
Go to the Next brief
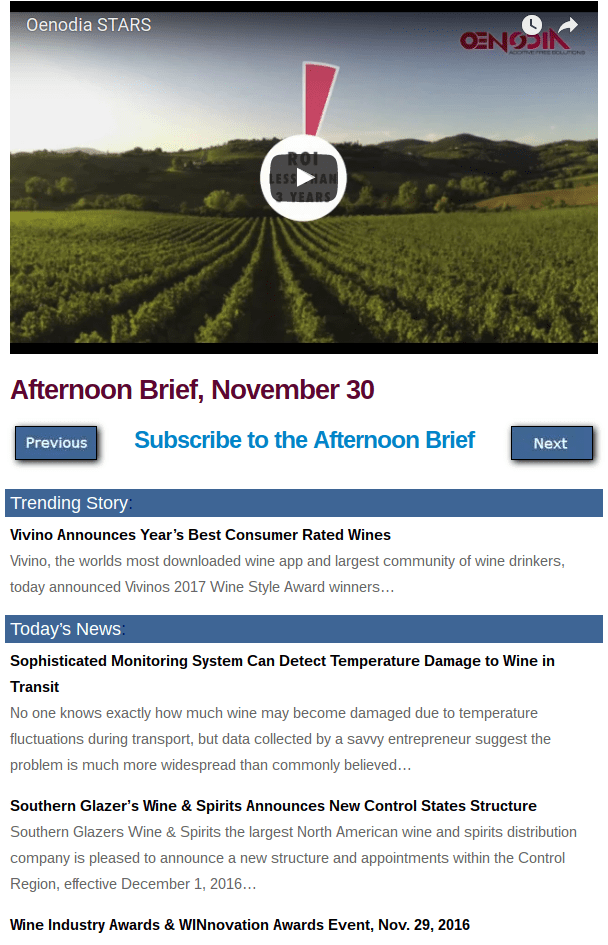point(551,443)
